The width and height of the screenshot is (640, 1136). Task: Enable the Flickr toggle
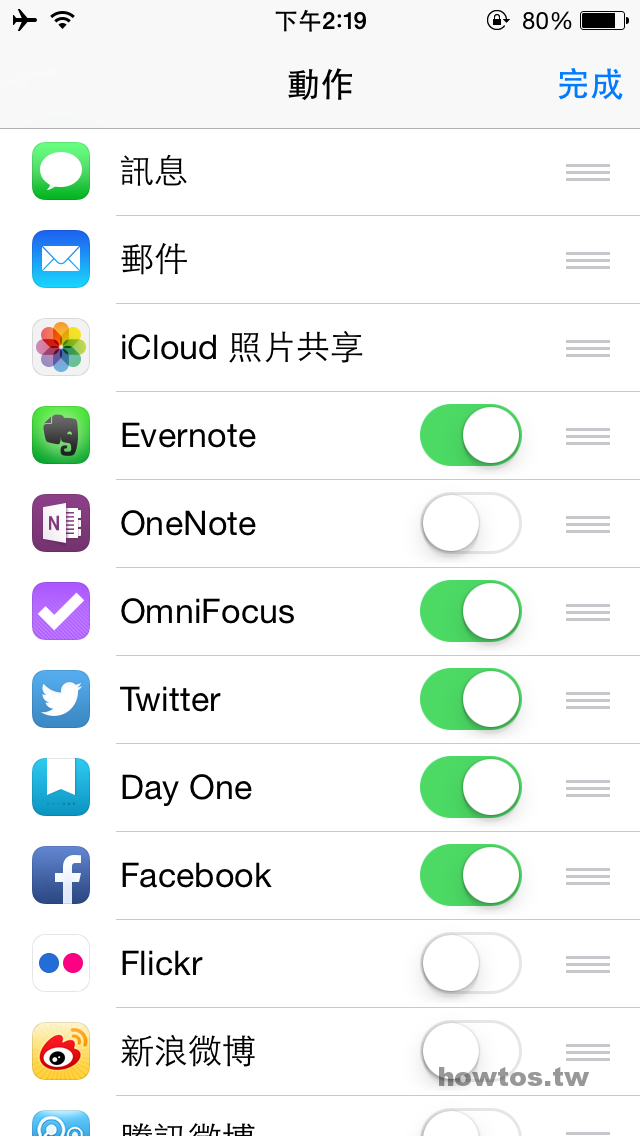[471, 964]
